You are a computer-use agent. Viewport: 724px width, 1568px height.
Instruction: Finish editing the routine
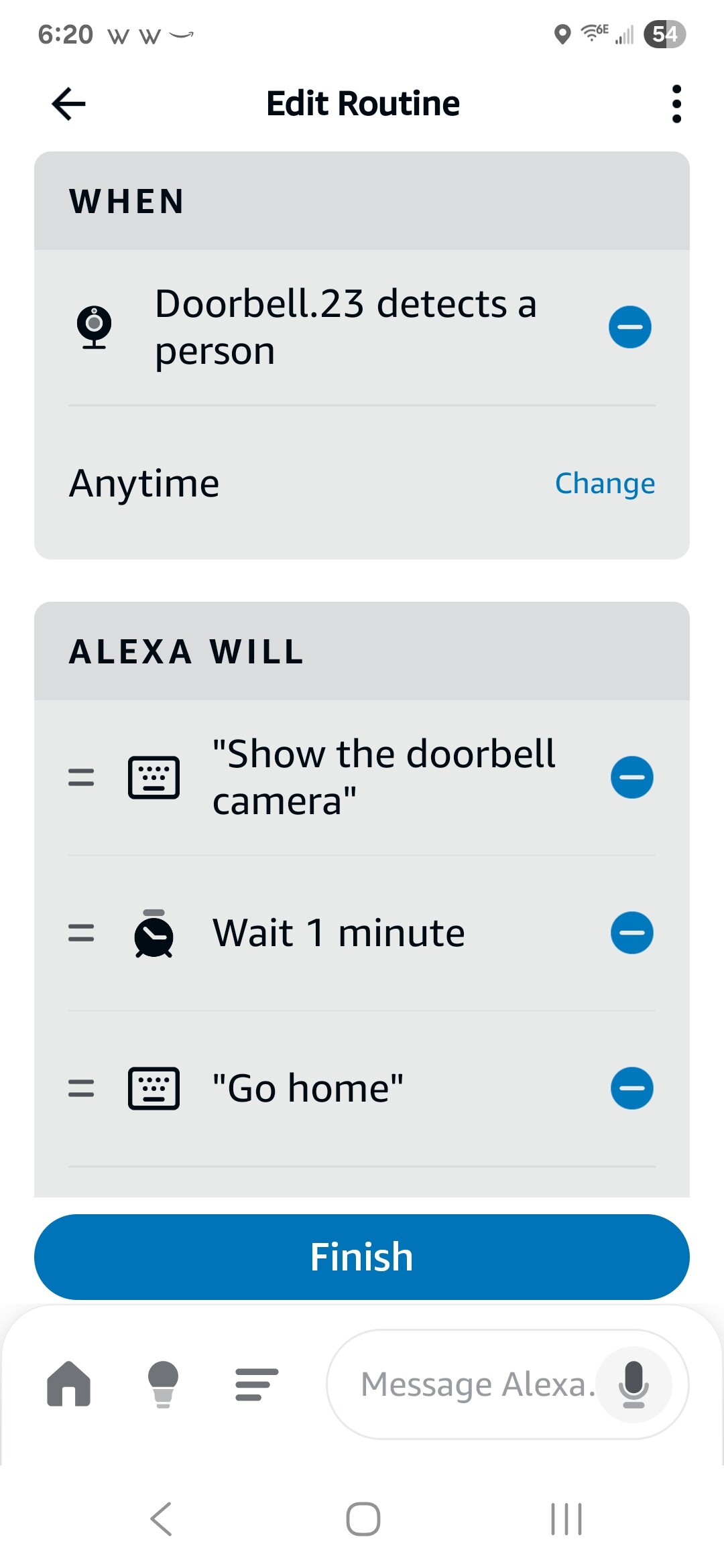coord(362,1257)
